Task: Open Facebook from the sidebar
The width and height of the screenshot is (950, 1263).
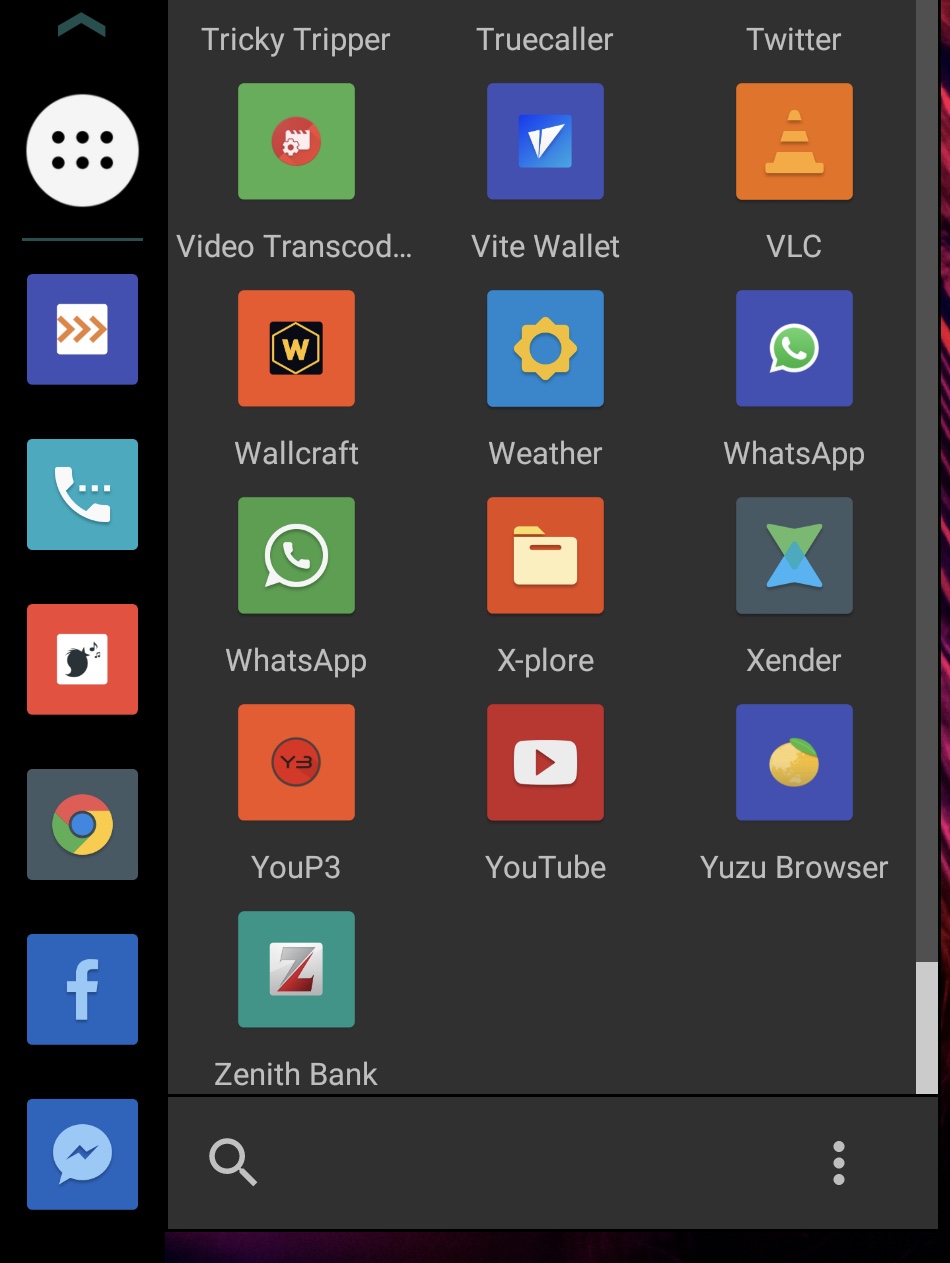Action: (x=82, y=989)
